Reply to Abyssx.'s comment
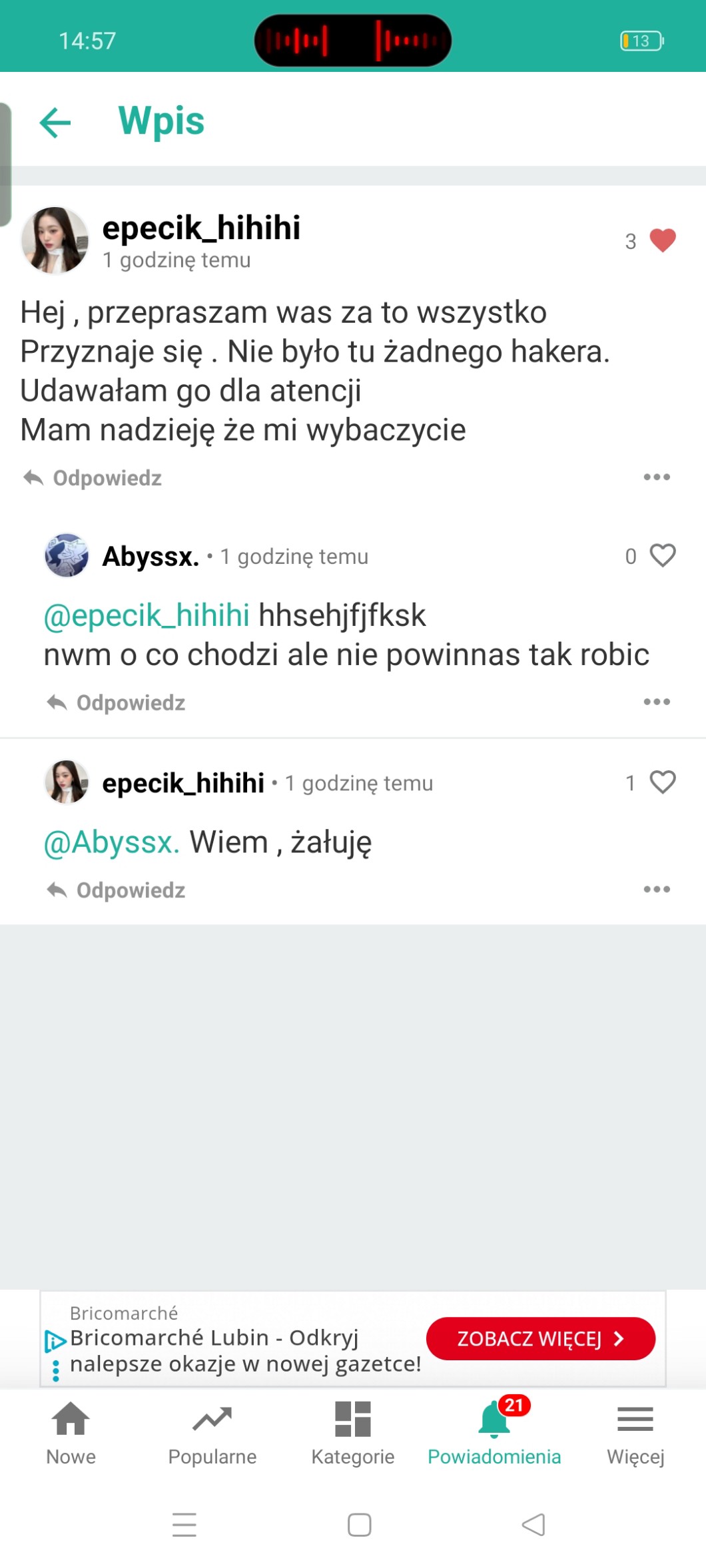The width and height of the screenshot is (706, 1568). [x=117, y=702]
